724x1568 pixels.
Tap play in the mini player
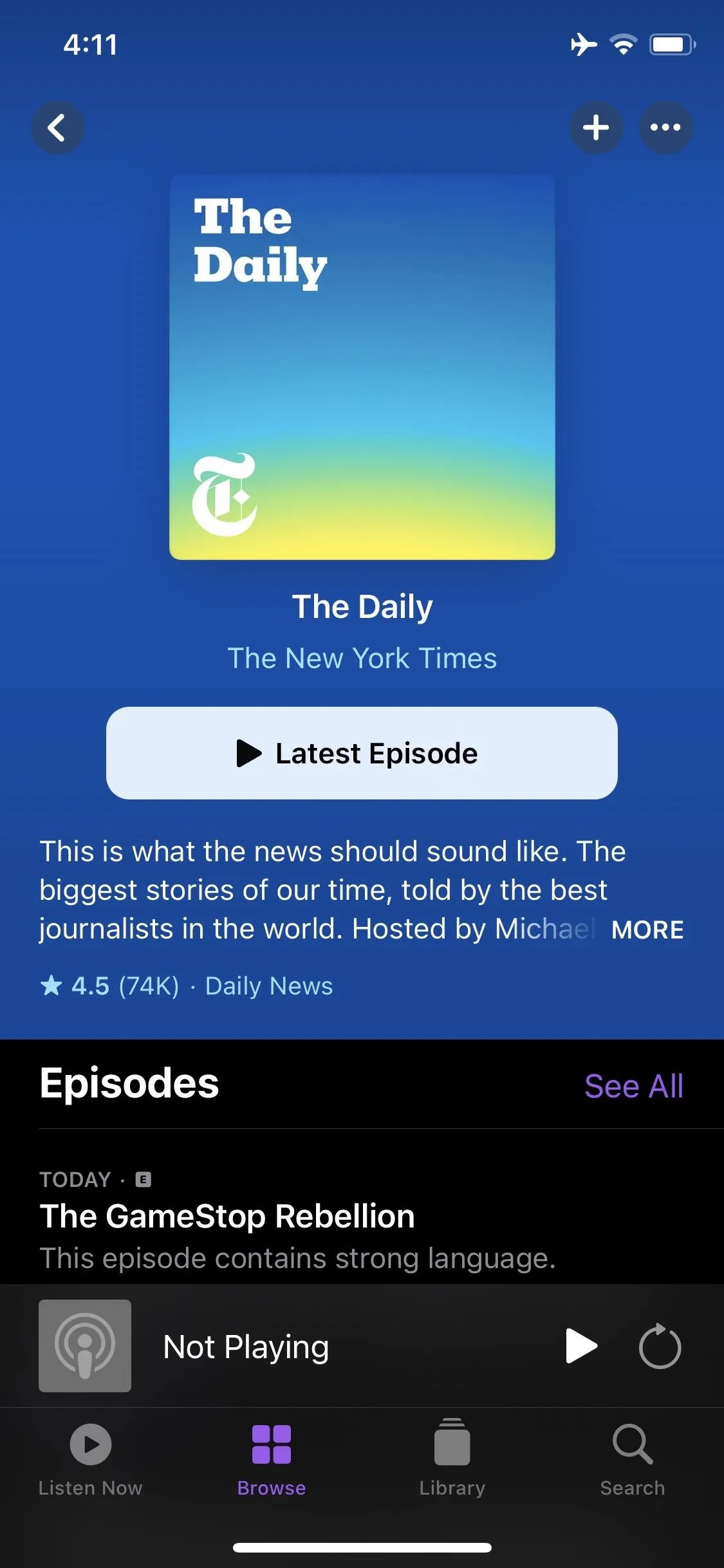[581, 1346]
